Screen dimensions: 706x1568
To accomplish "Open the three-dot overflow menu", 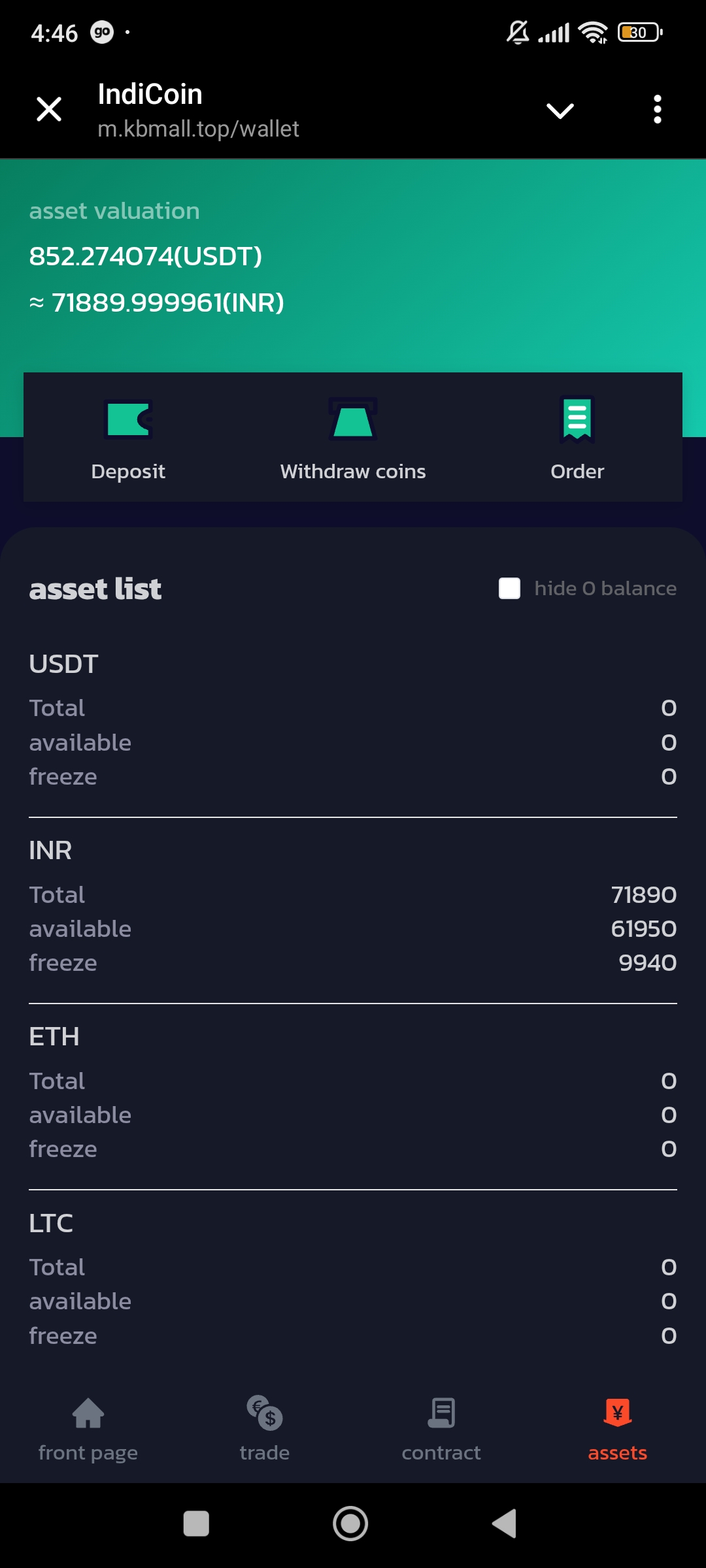I will click(x=658, y=109).
